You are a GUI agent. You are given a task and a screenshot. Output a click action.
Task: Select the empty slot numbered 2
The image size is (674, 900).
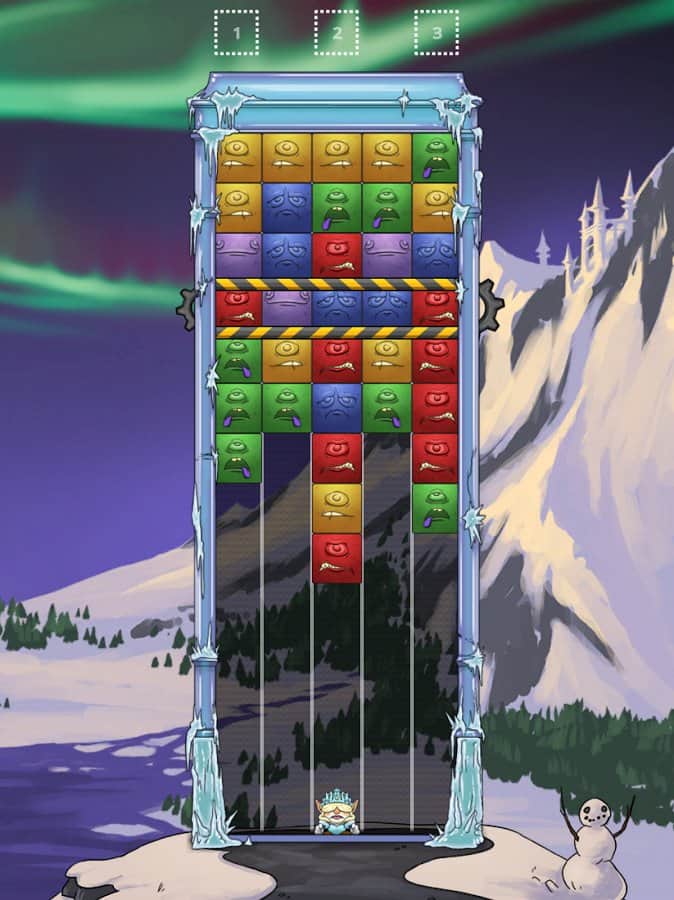point(337,33)
